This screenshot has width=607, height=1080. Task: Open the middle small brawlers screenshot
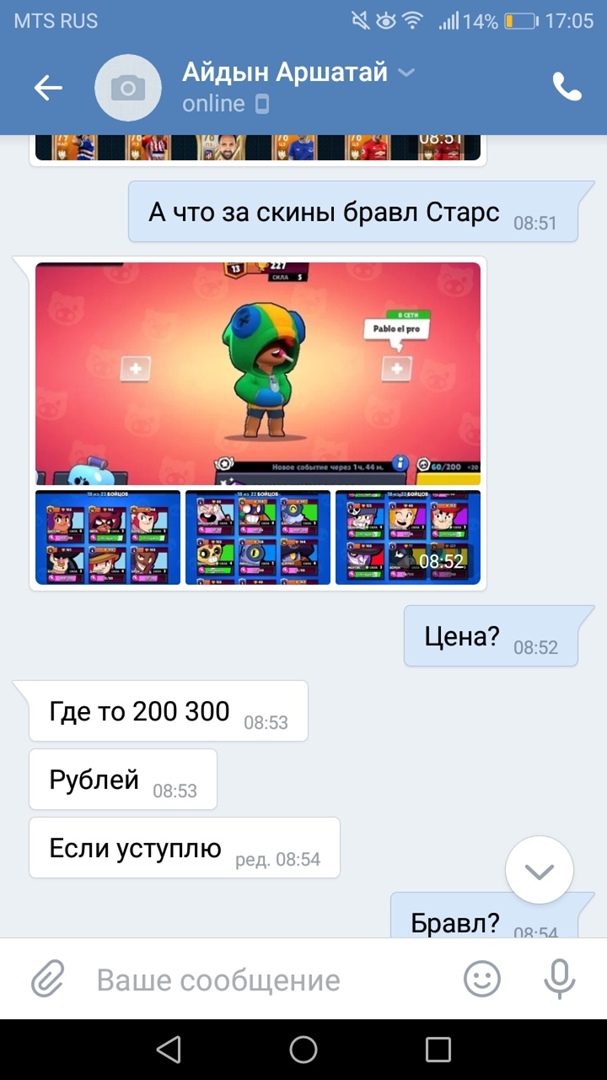258,537
